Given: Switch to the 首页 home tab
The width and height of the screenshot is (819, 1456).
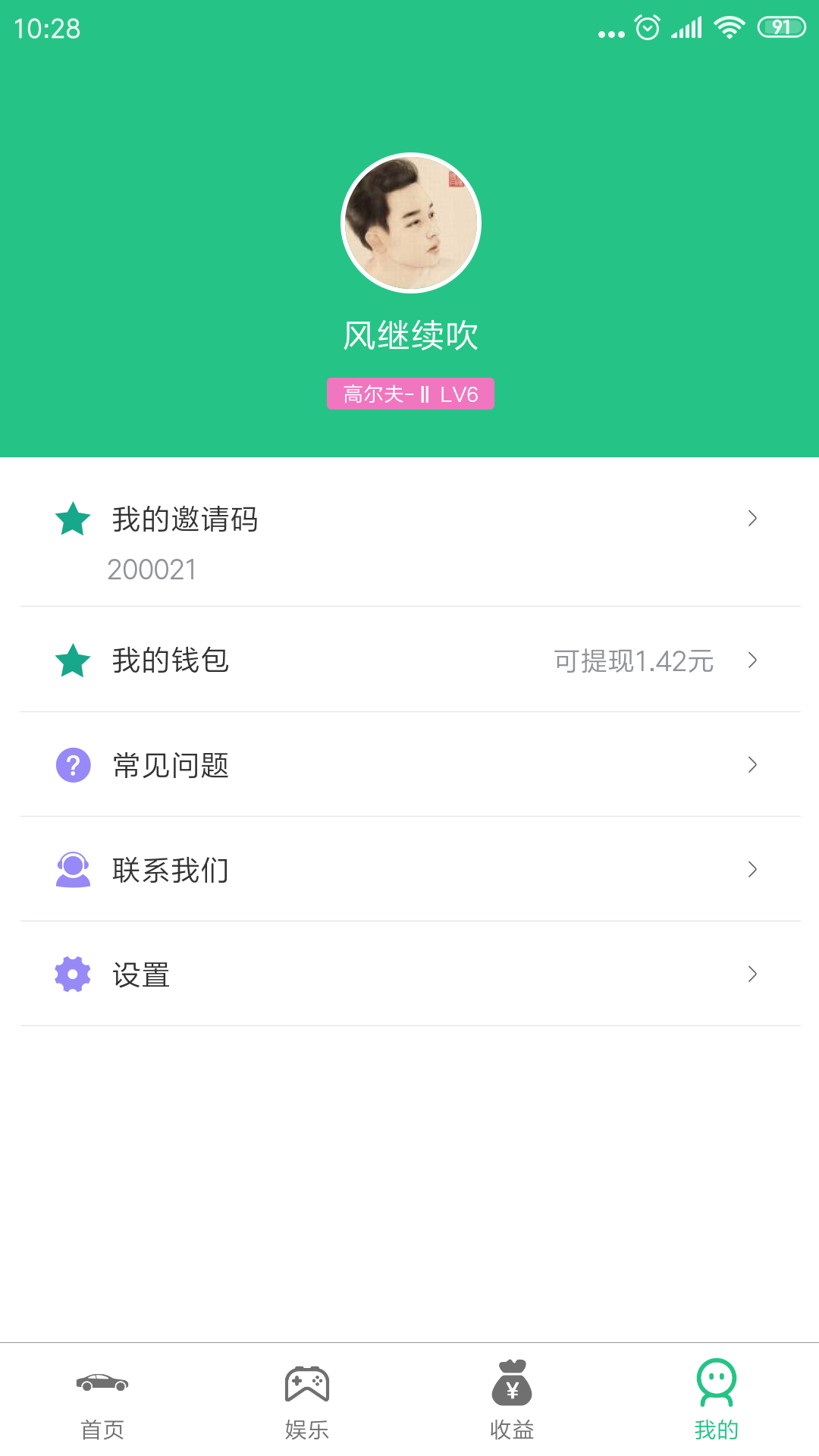Looking at the screenshot, I should click(102, 1400).
